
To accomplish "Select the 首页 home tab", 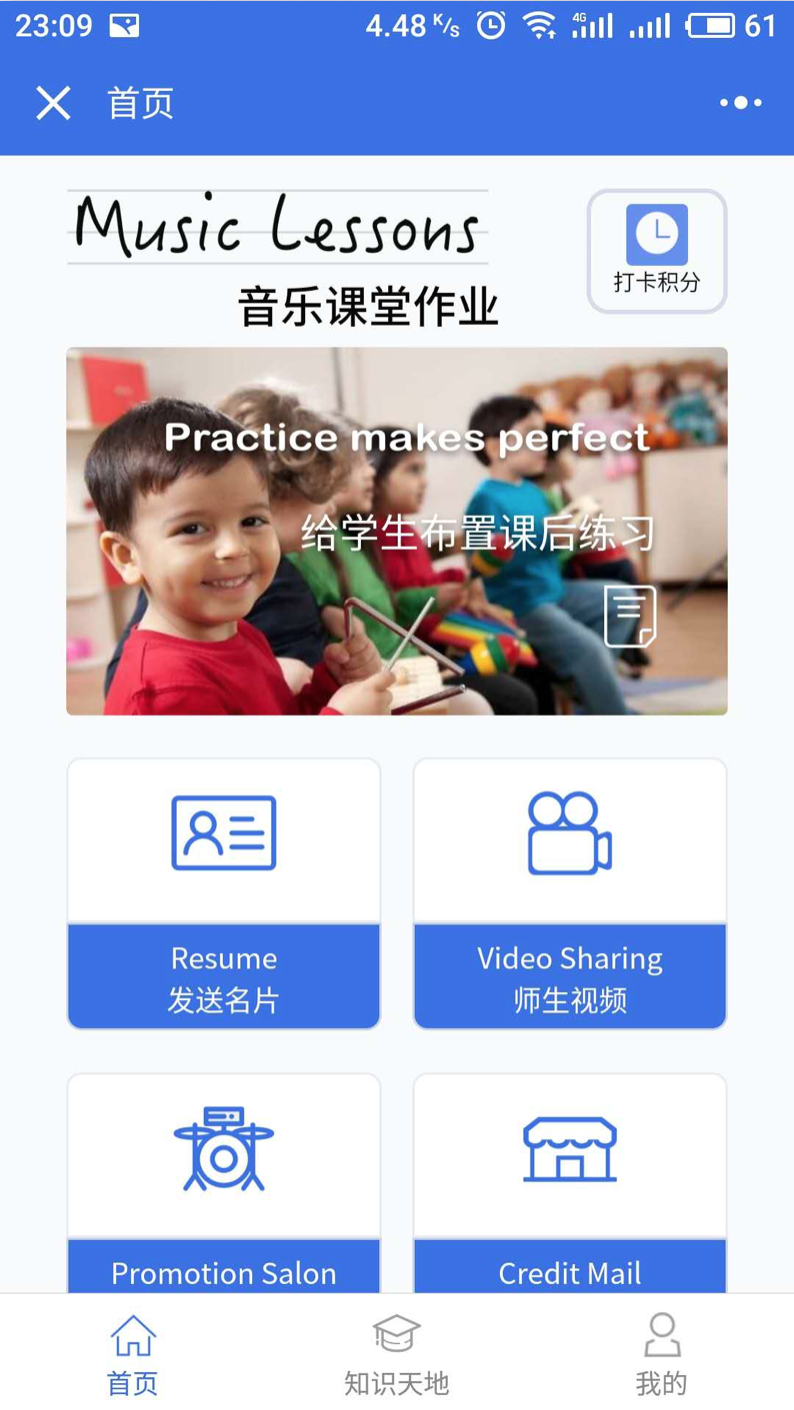I will (133, 1354).
